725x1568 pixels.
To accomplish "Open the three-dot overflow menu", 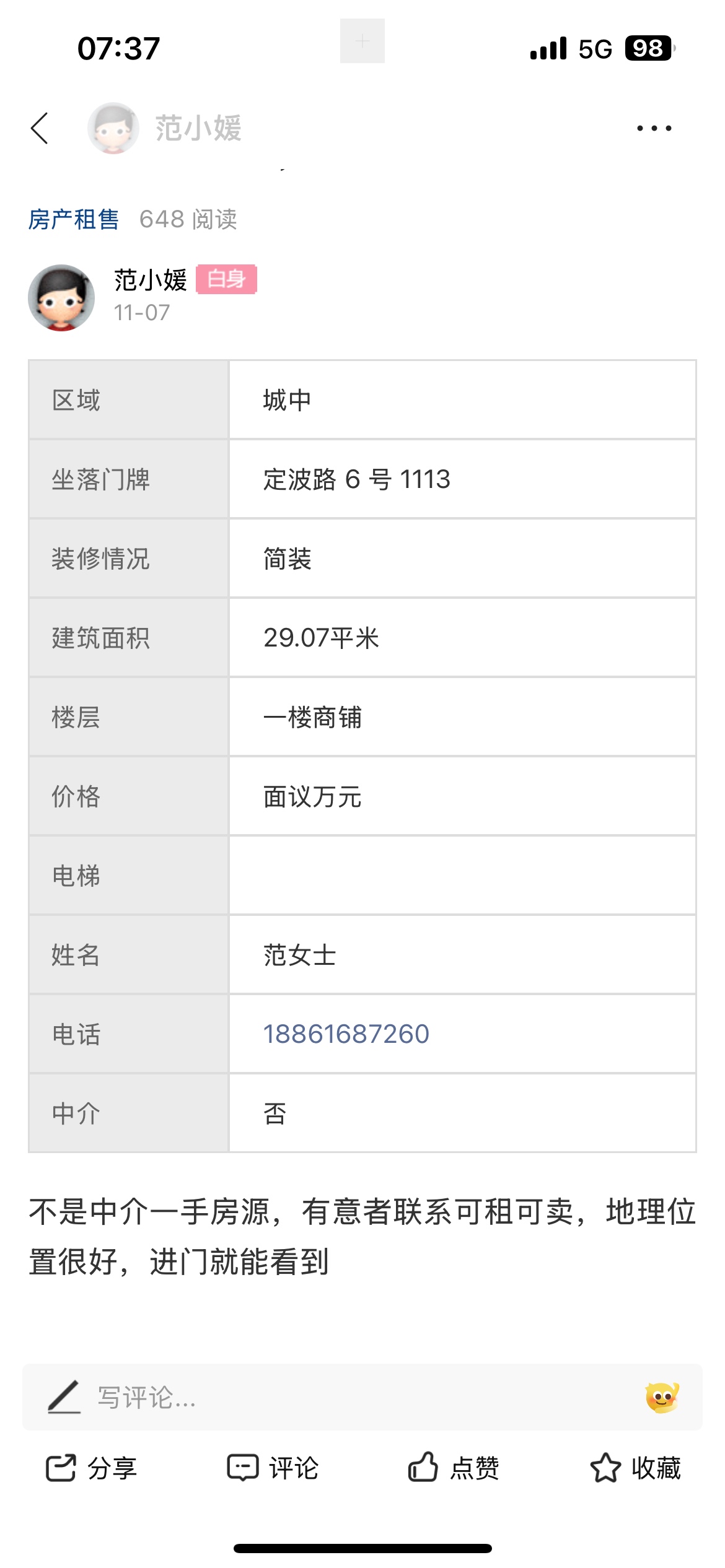I will [x=654, y=128].
